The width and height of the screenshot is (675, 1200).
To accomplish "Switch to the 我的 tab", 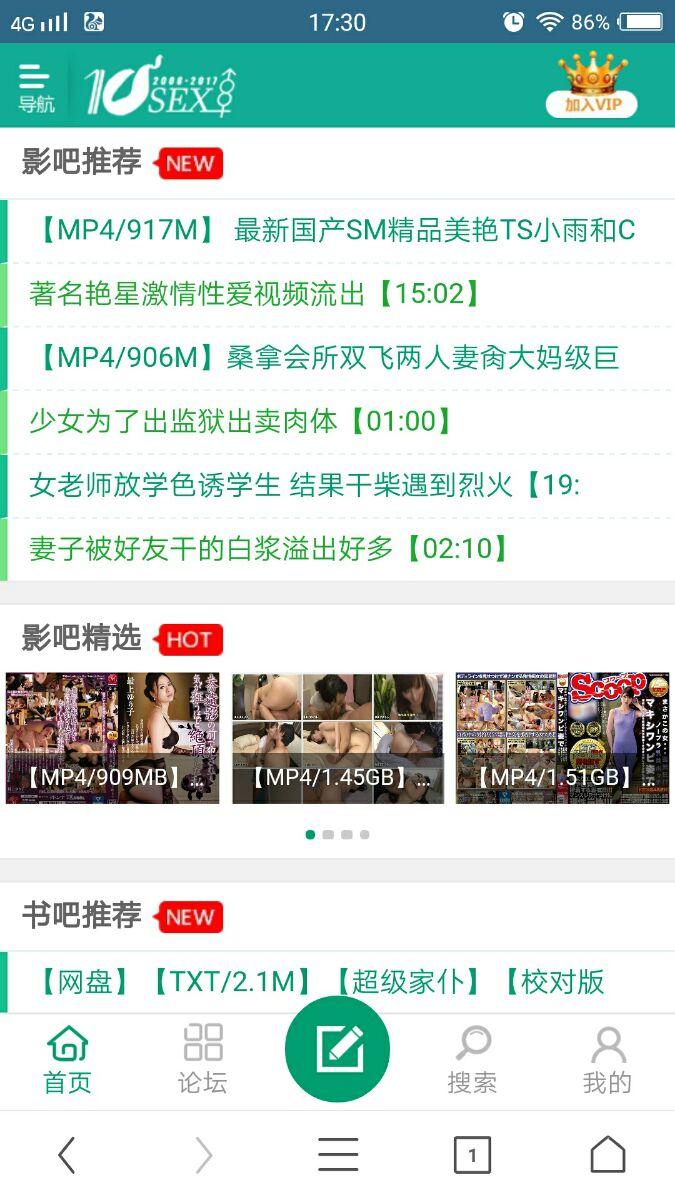I will pos(607,1061).
